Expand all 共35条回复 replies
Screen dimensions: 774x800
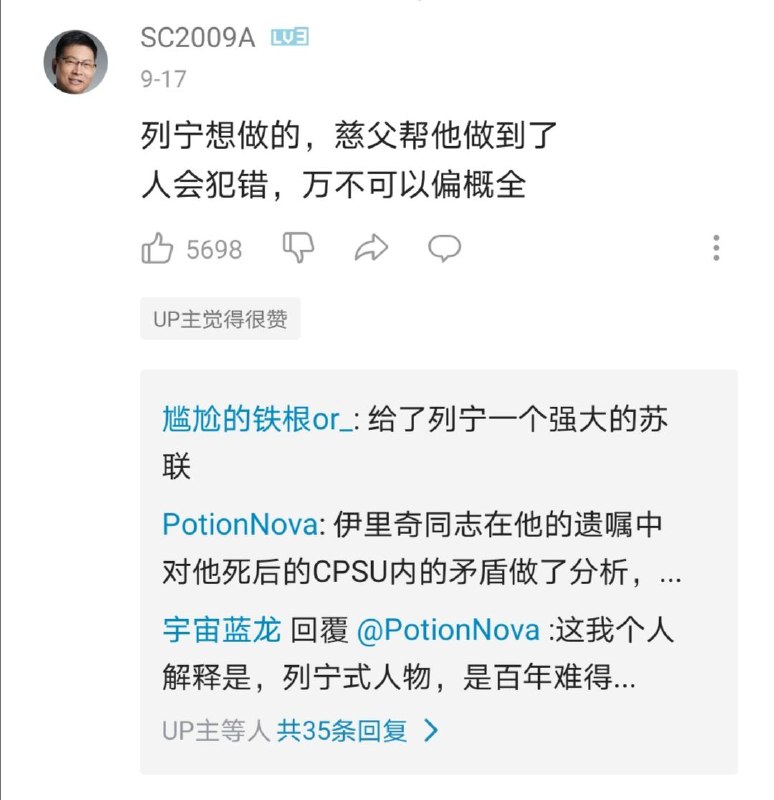[357, 731]
